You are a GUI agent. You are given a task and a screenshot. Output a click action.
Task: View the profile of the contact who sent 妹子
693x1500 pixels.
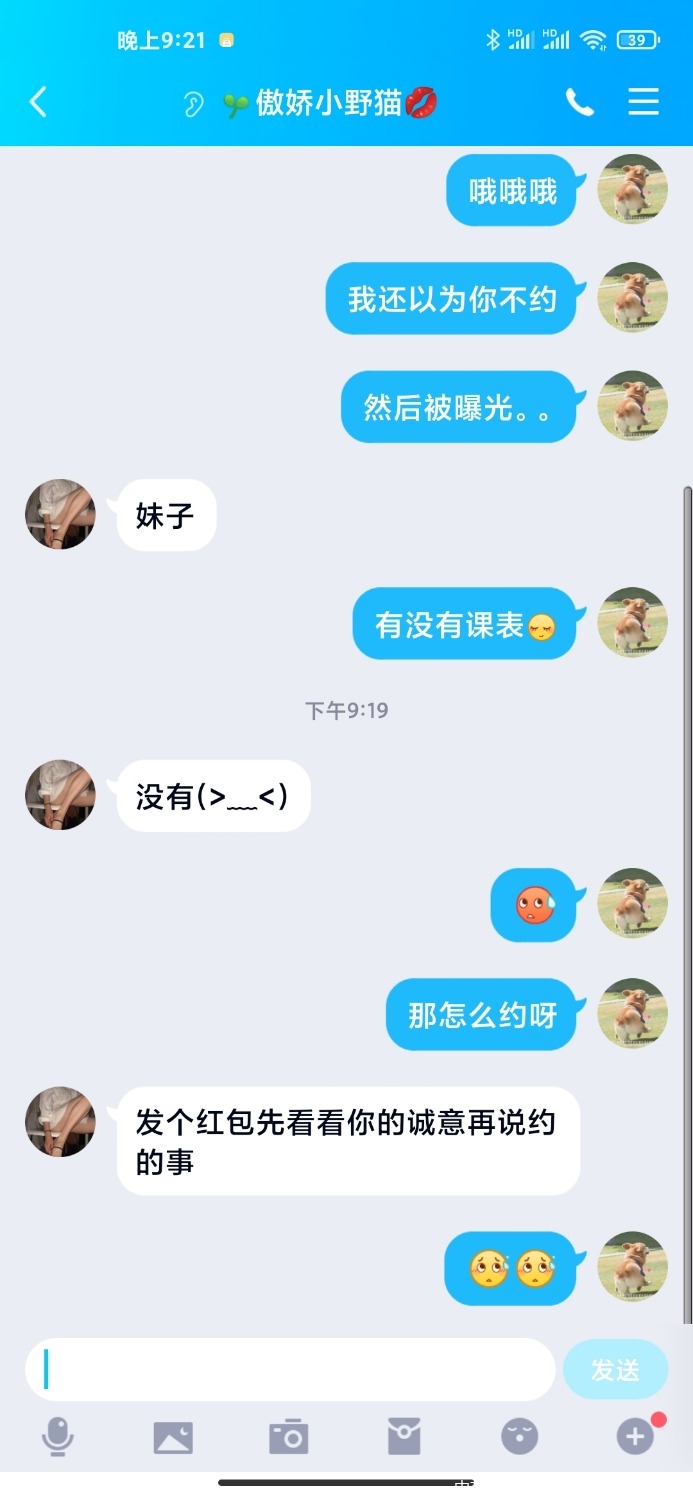(60, 514)
